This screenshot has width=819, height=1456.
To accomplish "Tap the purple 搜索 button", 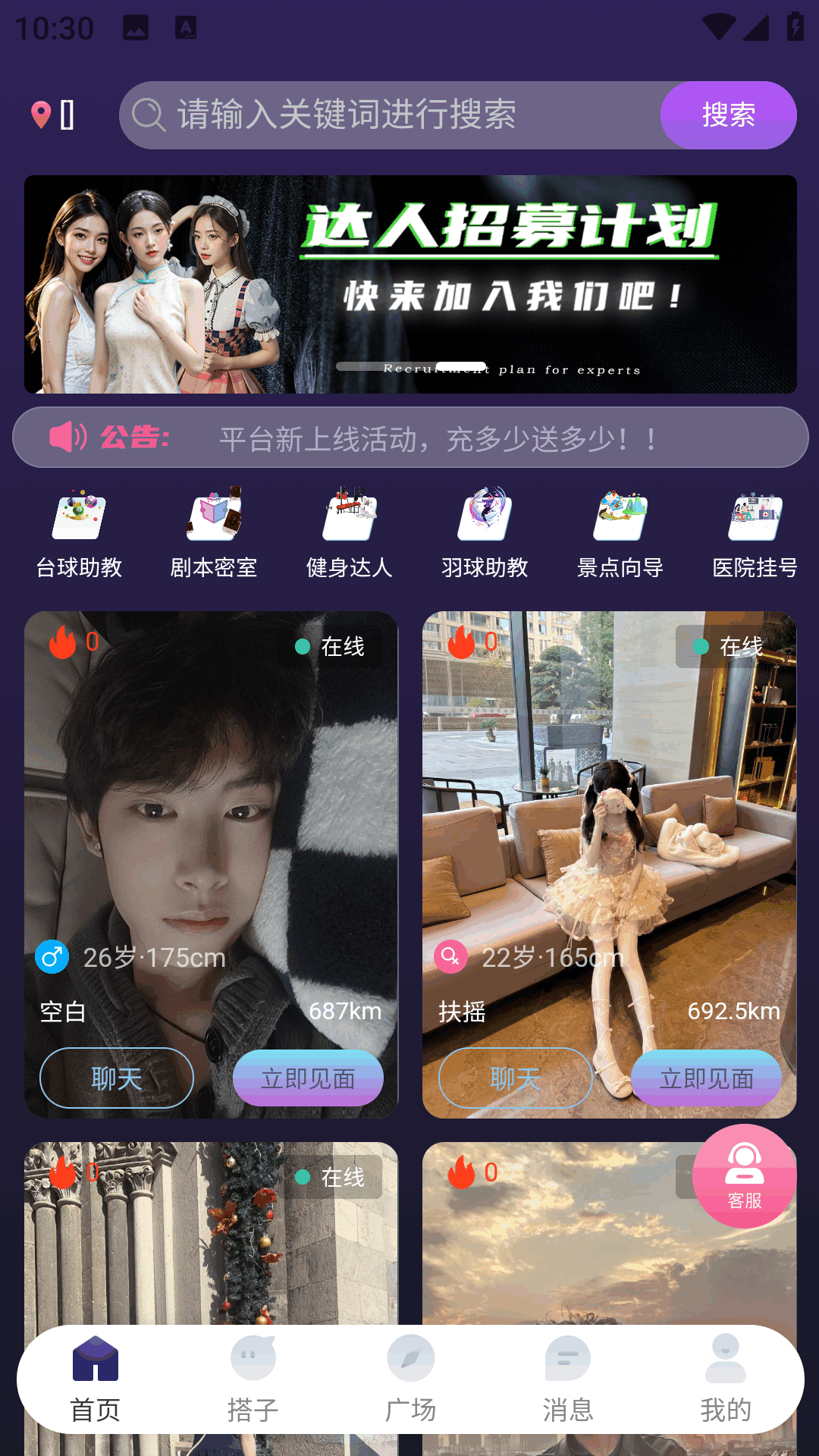I will pyautogui.click(x=728, y=115).
